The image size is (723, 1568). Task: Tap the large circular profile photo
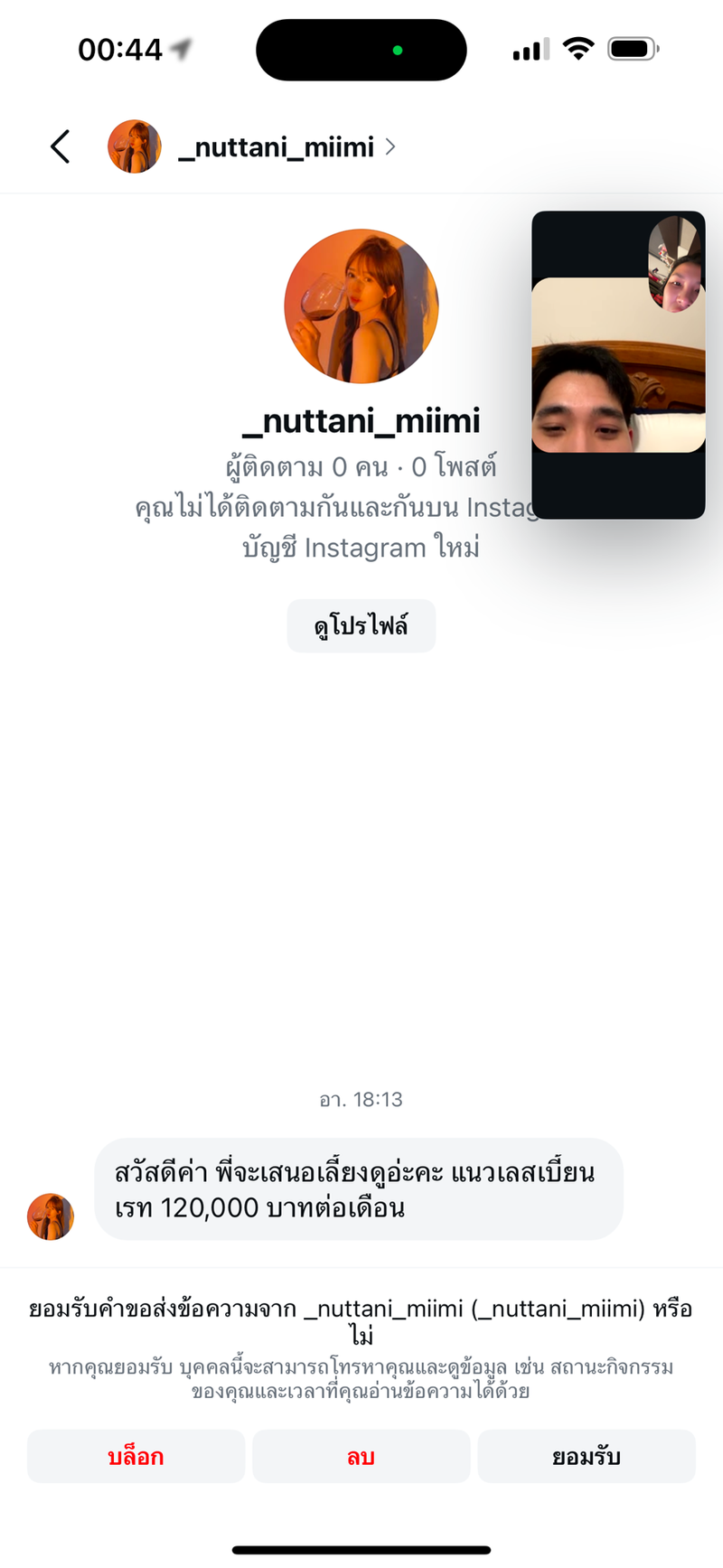[x=361, y=305]
